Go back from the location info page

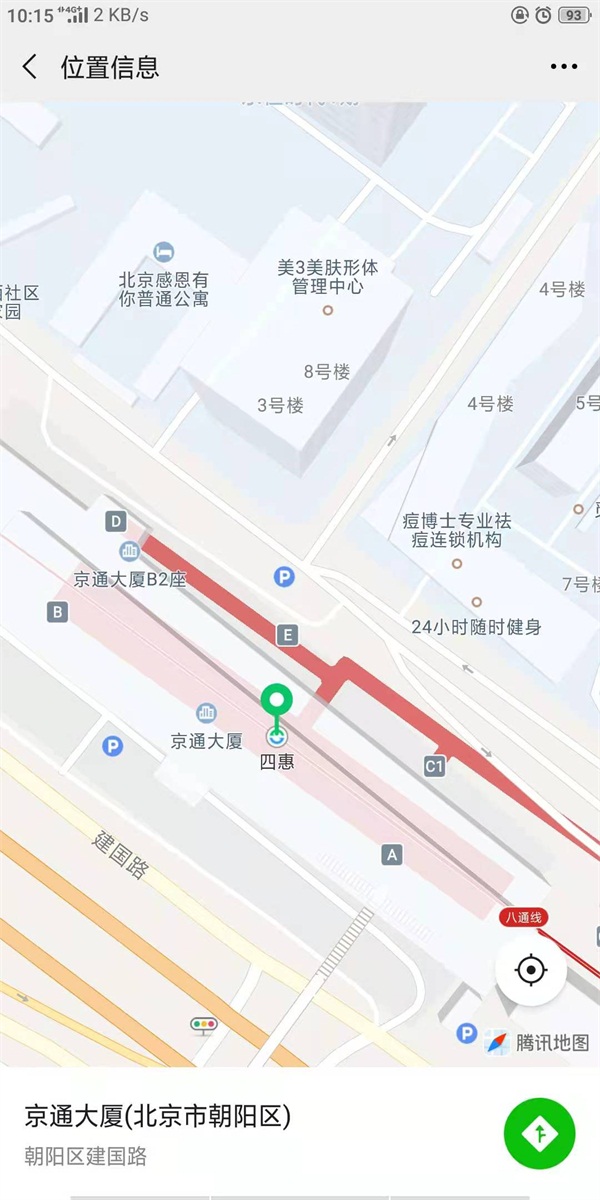click(30, 67)
